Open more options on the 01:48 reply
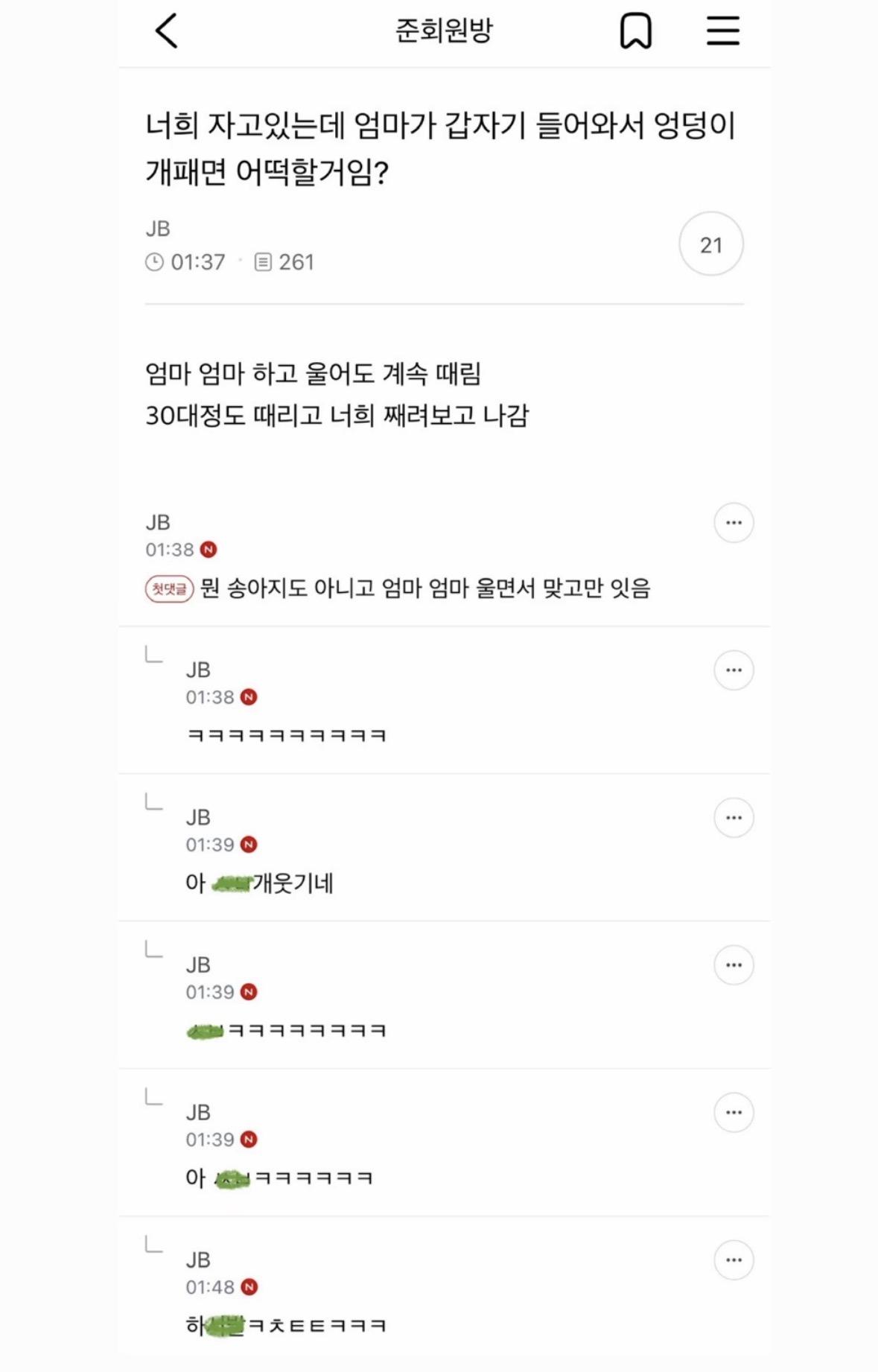Viewport: 878px width, 1372px height. [x=734, y=1260]
